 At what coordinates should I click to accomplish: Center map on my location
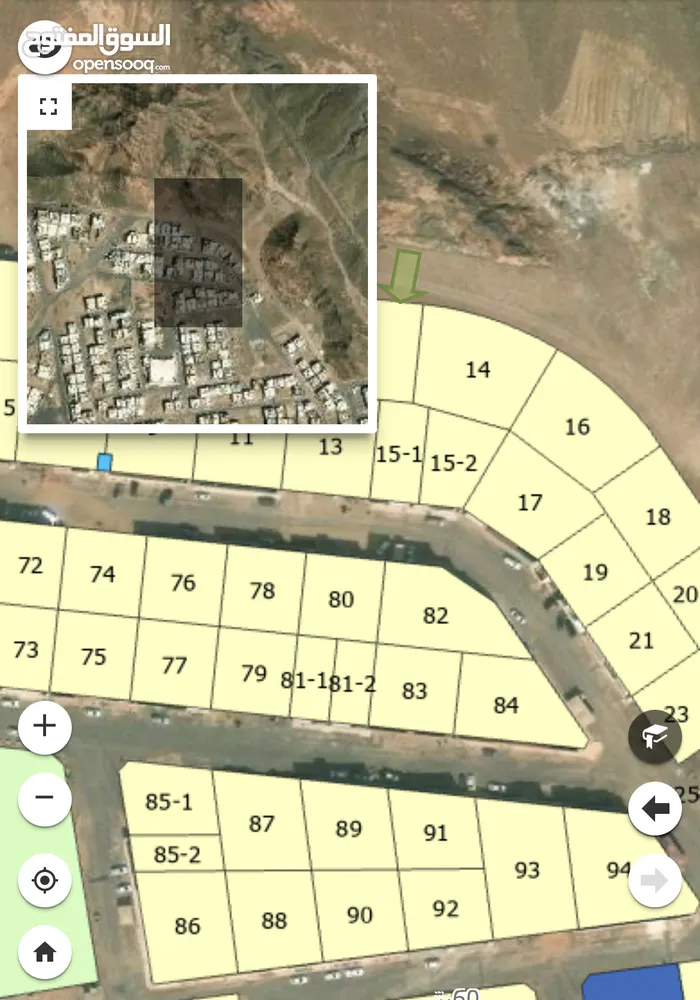45,880
